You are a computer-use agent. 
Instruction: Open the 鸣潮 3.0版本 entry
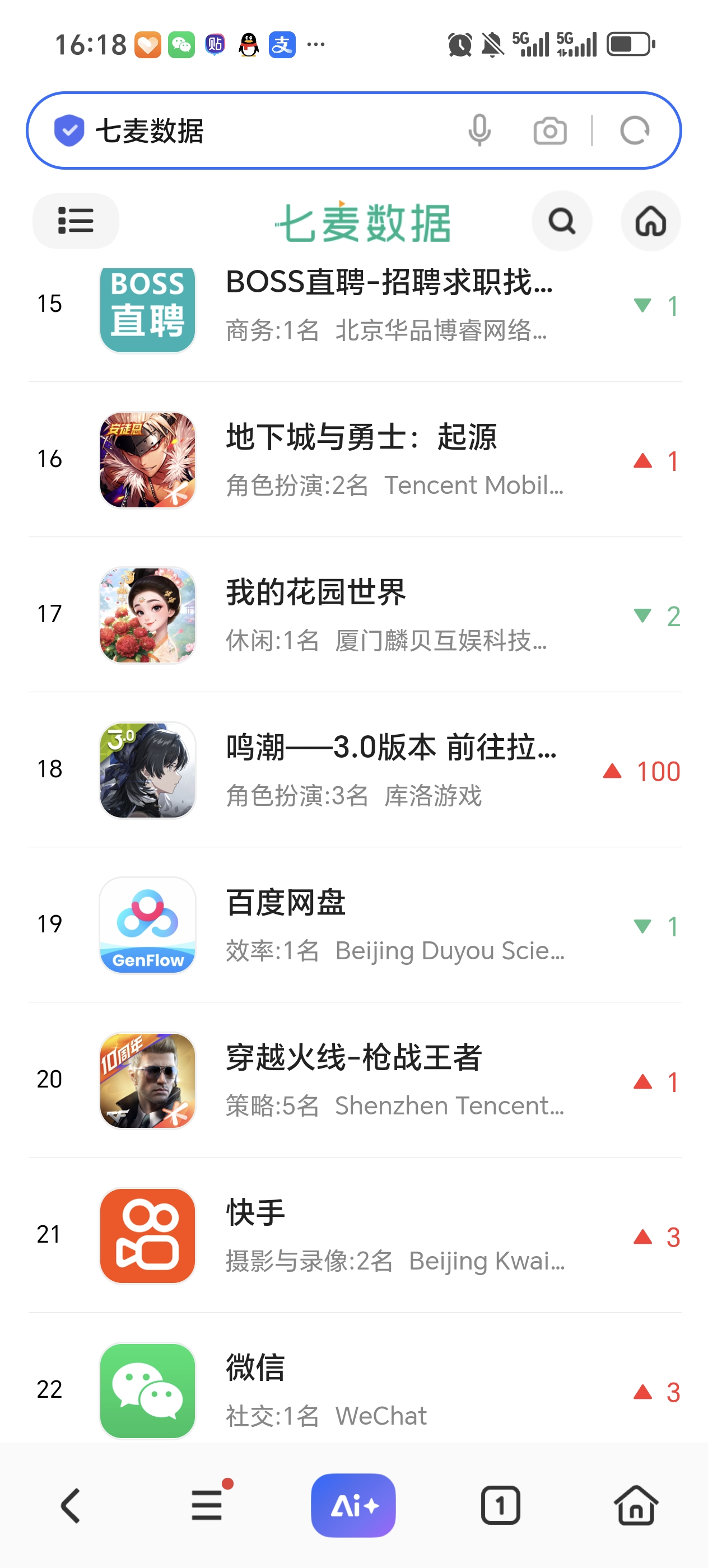click(x=390, y=770)
